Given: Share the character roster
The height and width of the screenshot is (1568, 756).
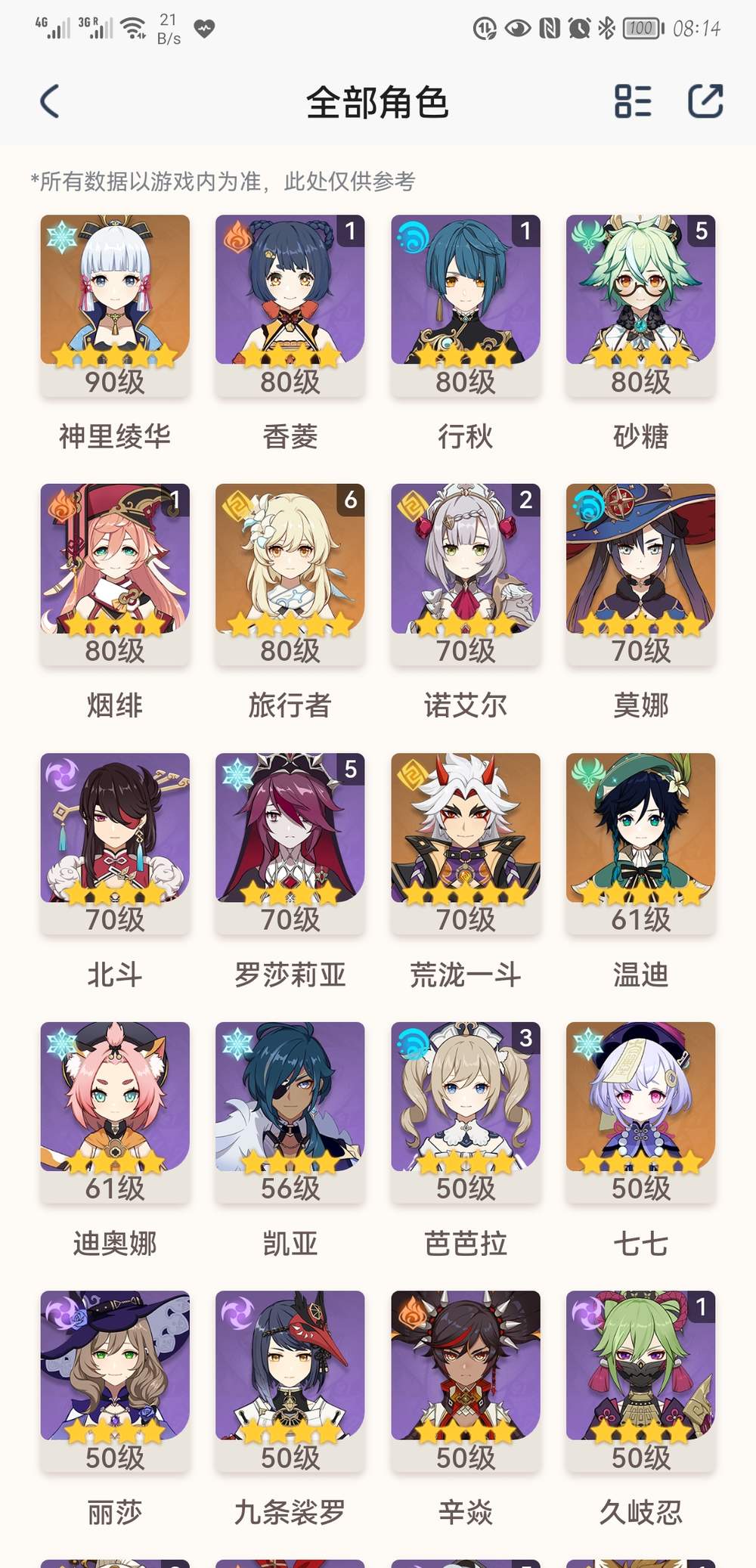Looking at the screenshot, I should [705, 101].
